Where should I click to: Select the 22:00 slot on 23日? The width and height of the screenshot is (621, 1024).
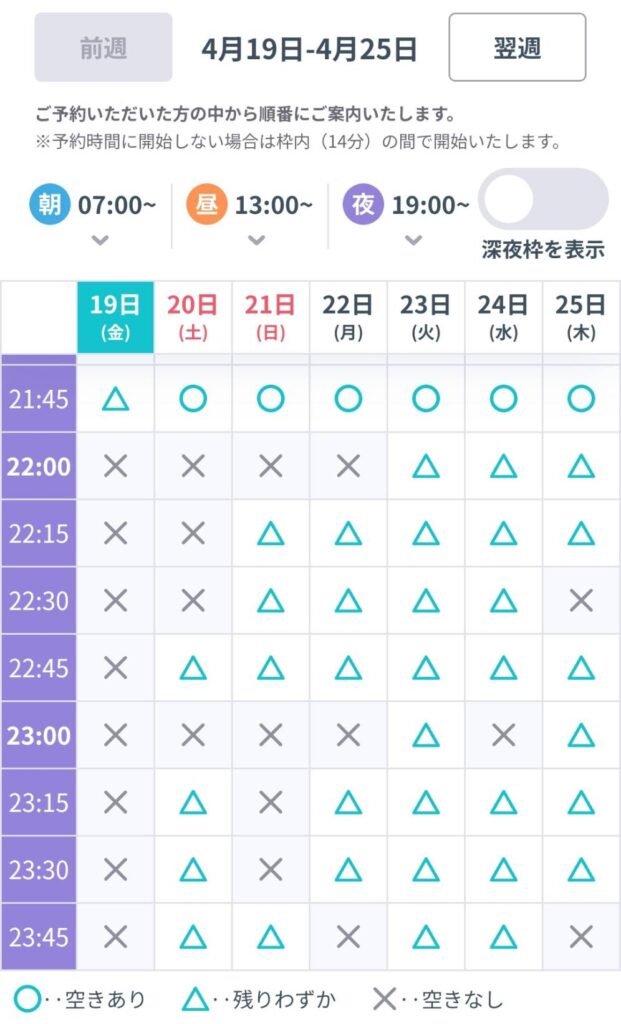click(x=426, y=466)
